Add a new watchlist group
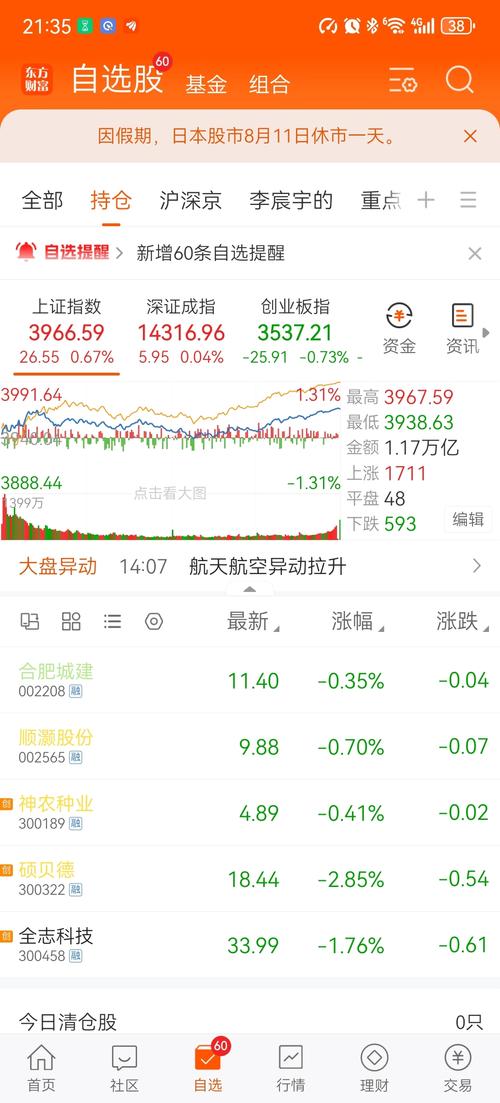 [x=425, y=201]
